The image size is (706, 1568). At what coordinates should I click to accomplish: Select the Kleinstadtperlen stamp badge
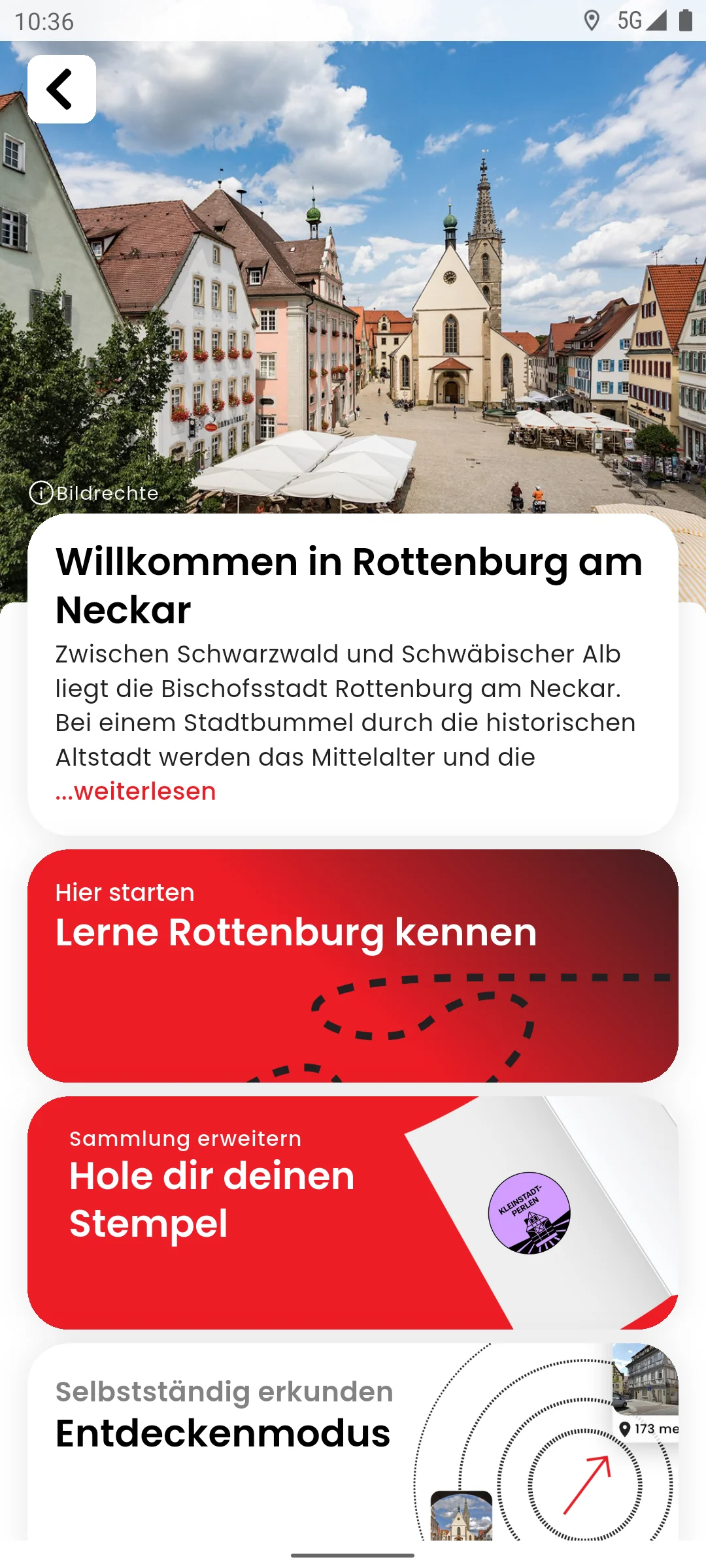(529, 1212)
